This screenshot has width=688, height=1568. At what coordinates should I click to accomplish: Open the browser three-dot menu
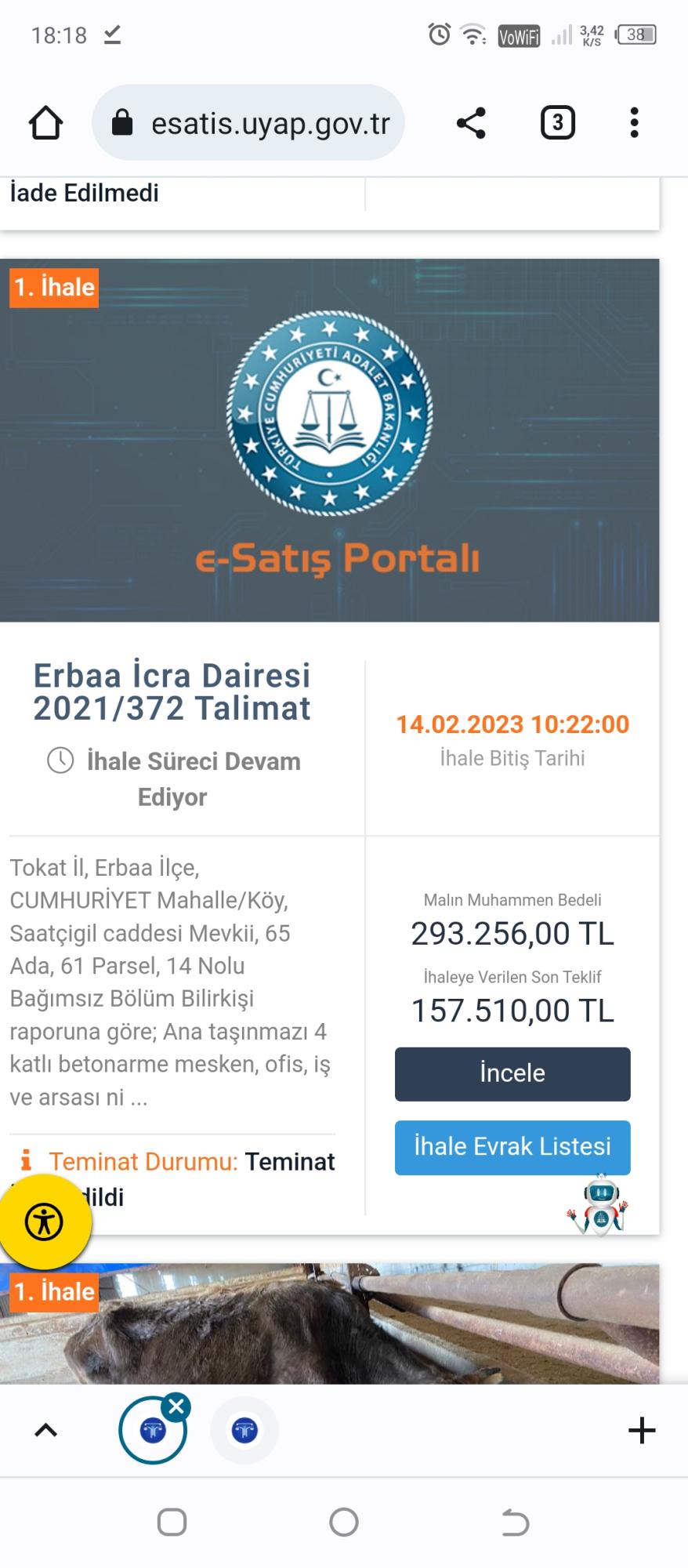[634, 123]
